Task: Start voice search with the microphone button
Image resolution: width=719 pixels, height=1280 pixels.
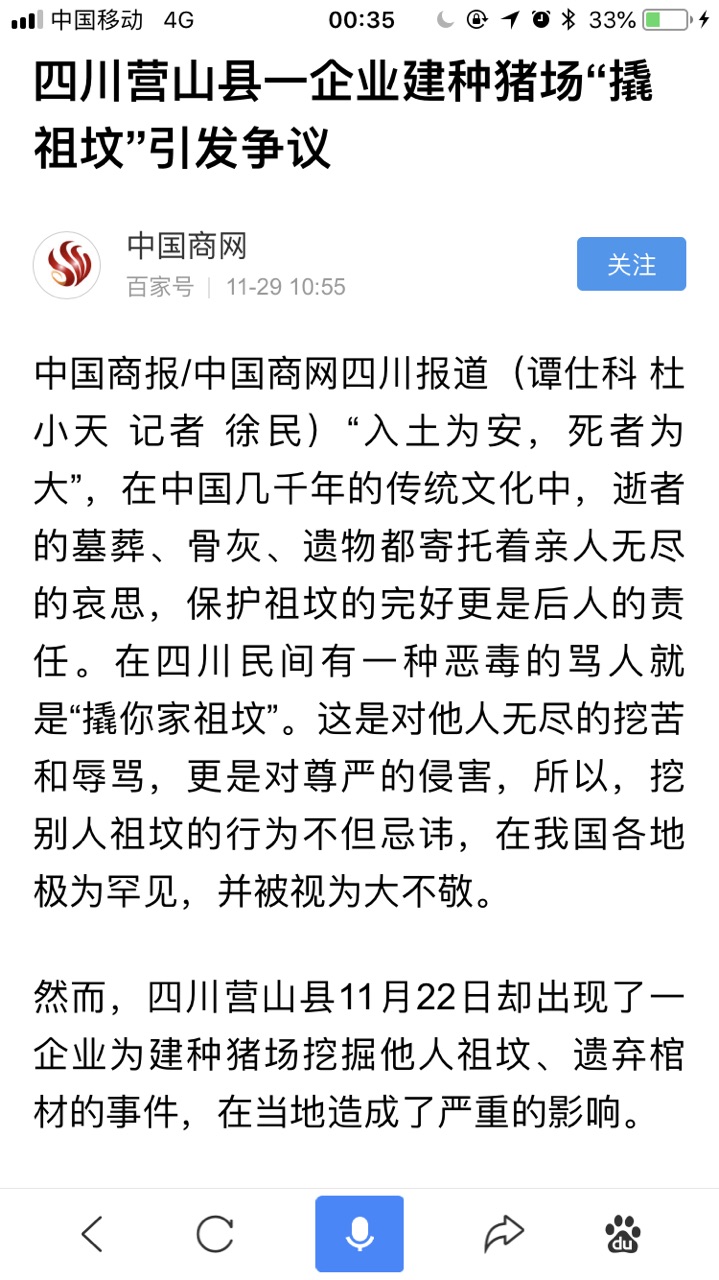Action: point(359,1234)
